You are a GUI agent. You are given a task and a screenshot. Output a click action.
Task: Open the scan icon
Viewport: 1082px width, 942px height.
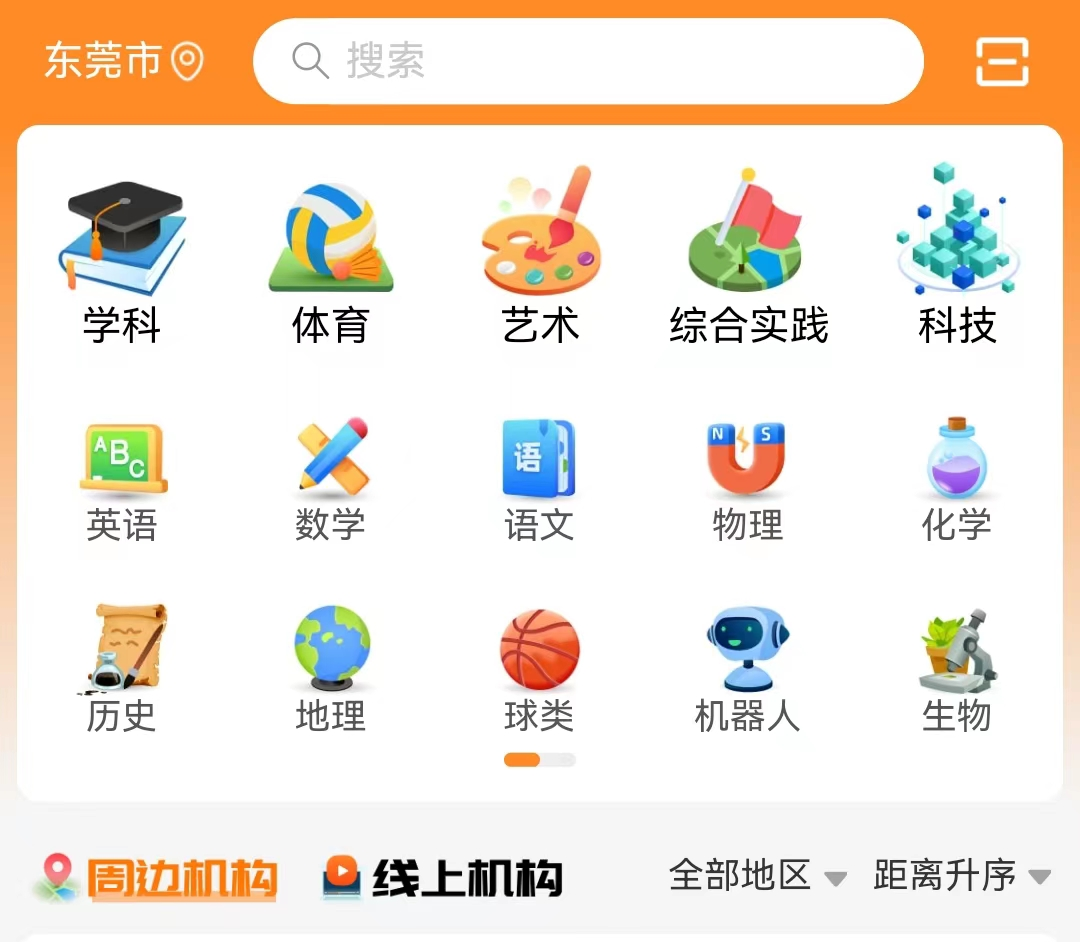click(1002, 62)
